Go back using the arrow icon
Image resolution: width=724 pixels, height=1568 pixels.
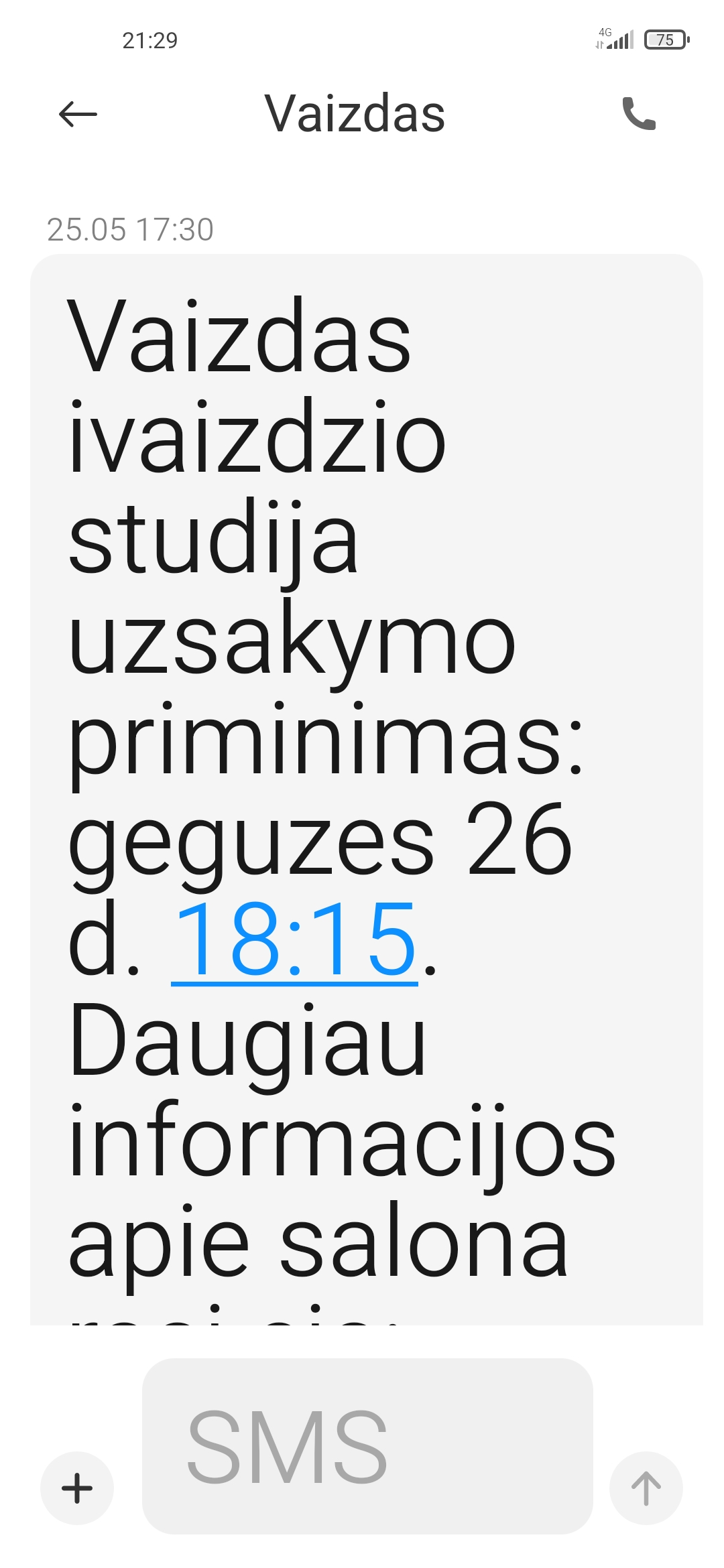[78, 114]
